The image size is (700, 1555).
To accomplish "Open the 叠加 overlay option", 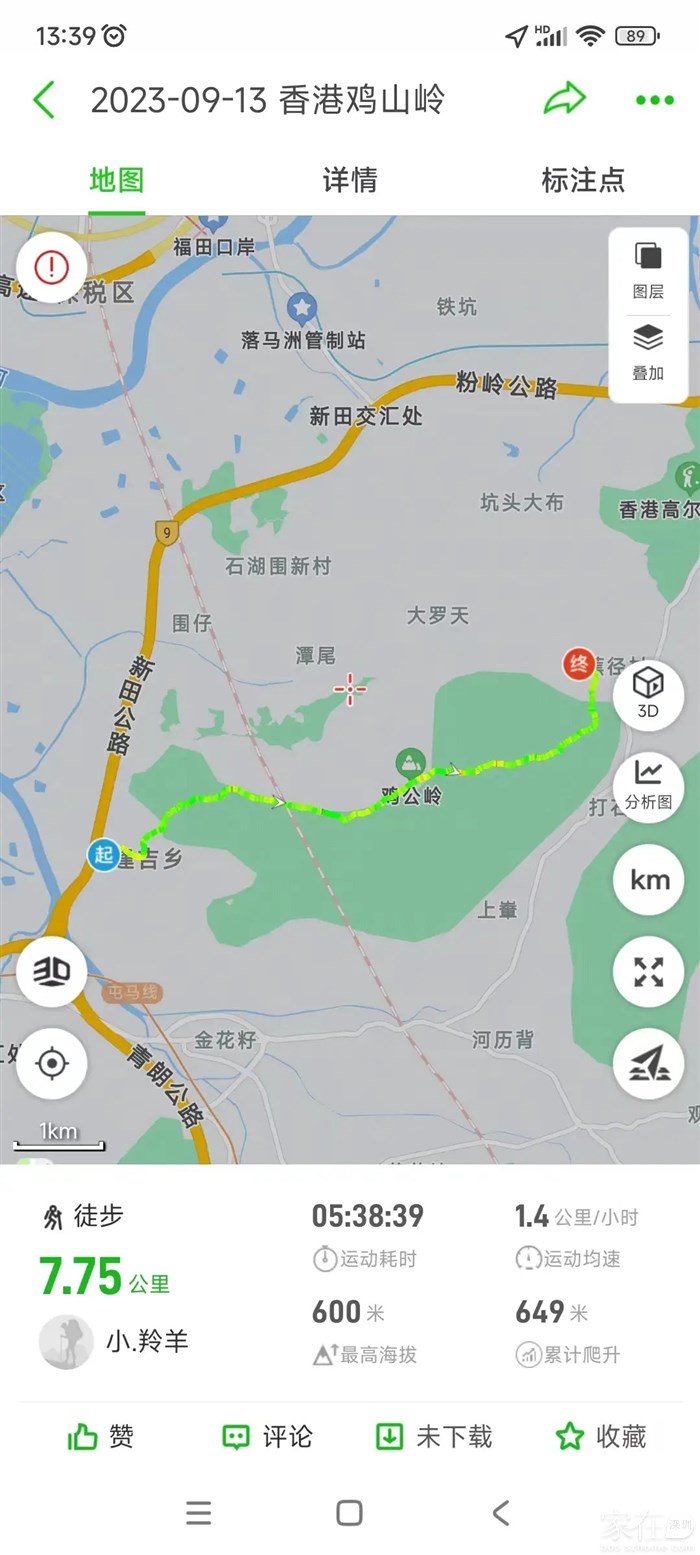I will point(648,352).
